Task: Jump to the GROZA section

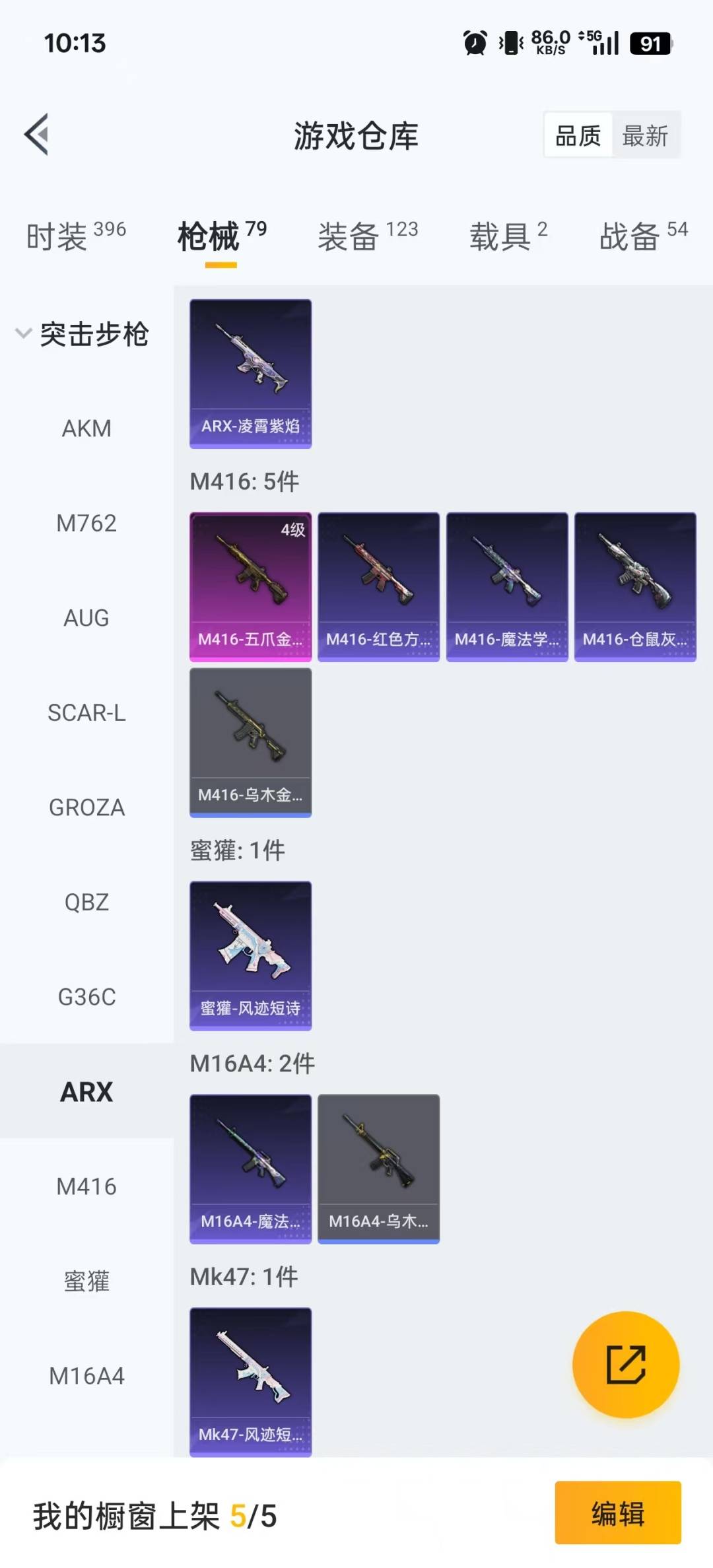Action: point(86,807)
